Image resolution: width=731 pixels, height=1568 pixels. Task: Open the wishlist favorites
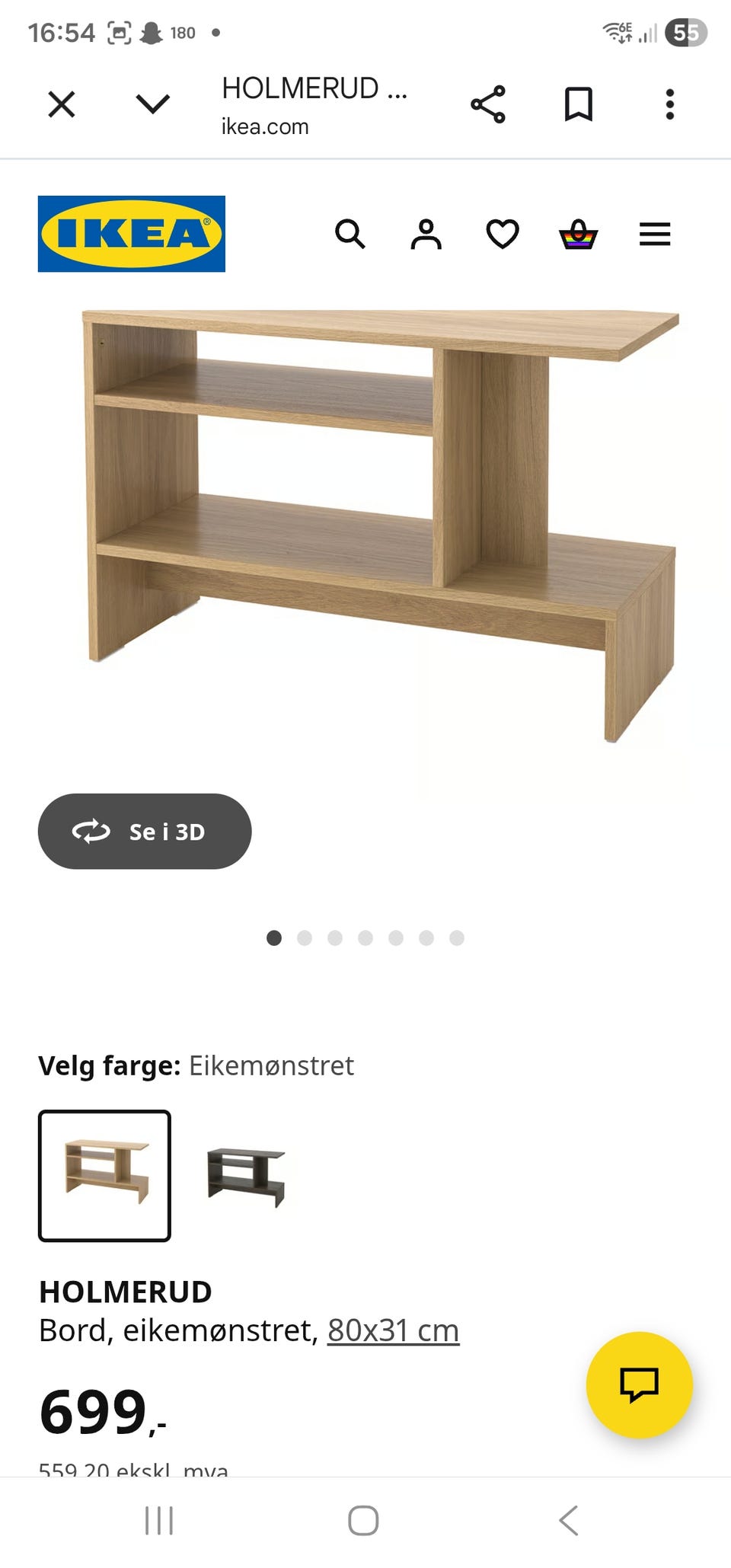click(503, 235)
